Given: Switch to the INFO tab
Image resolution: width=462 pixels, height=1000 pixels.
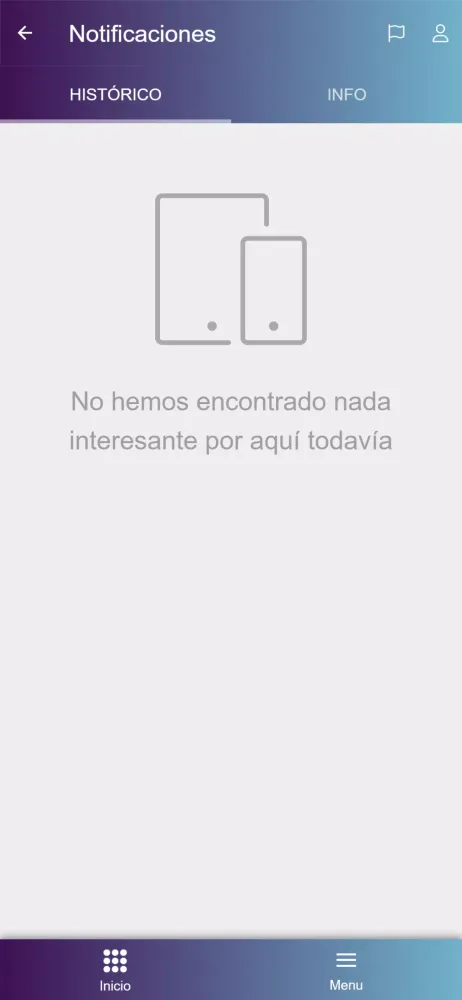Looking at the screenshot, I should [346, 94].
